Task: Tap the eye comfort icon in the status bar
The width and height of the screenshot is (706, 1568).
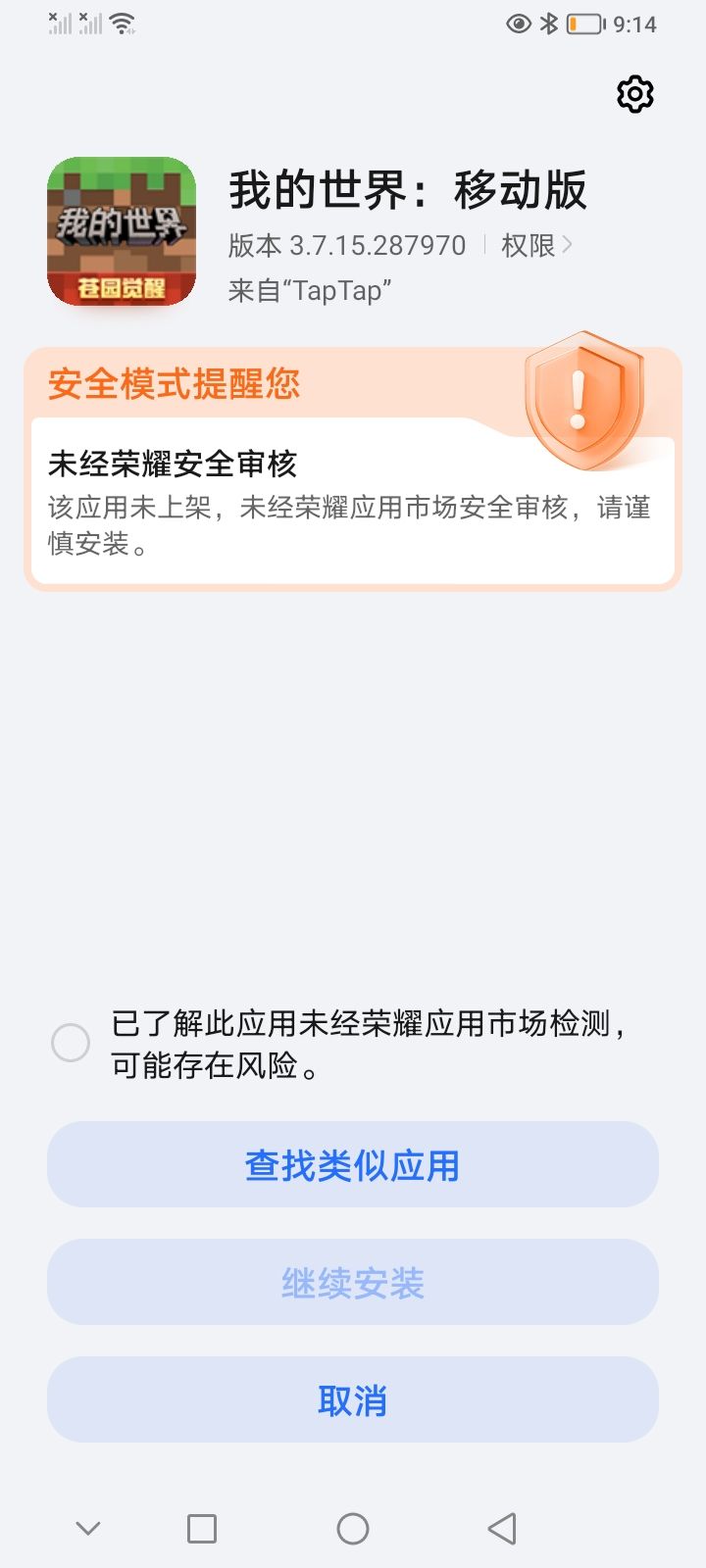Action: coord(519,24)
